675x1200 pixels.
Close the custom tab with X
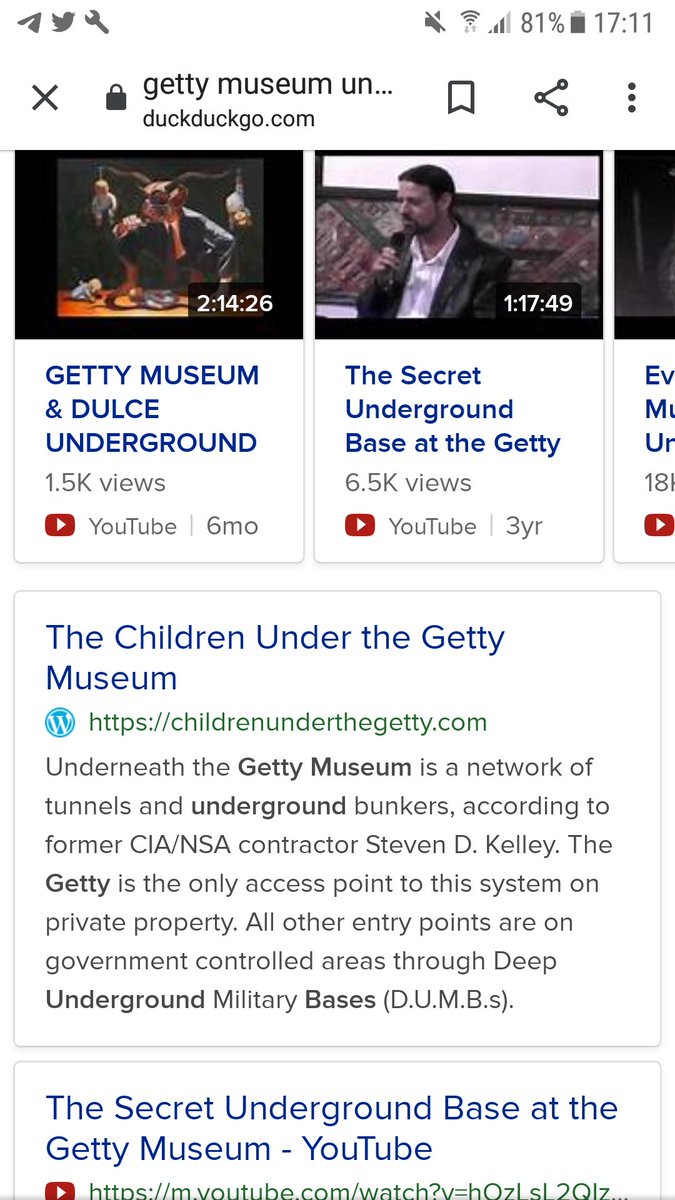tap(45, 98)
